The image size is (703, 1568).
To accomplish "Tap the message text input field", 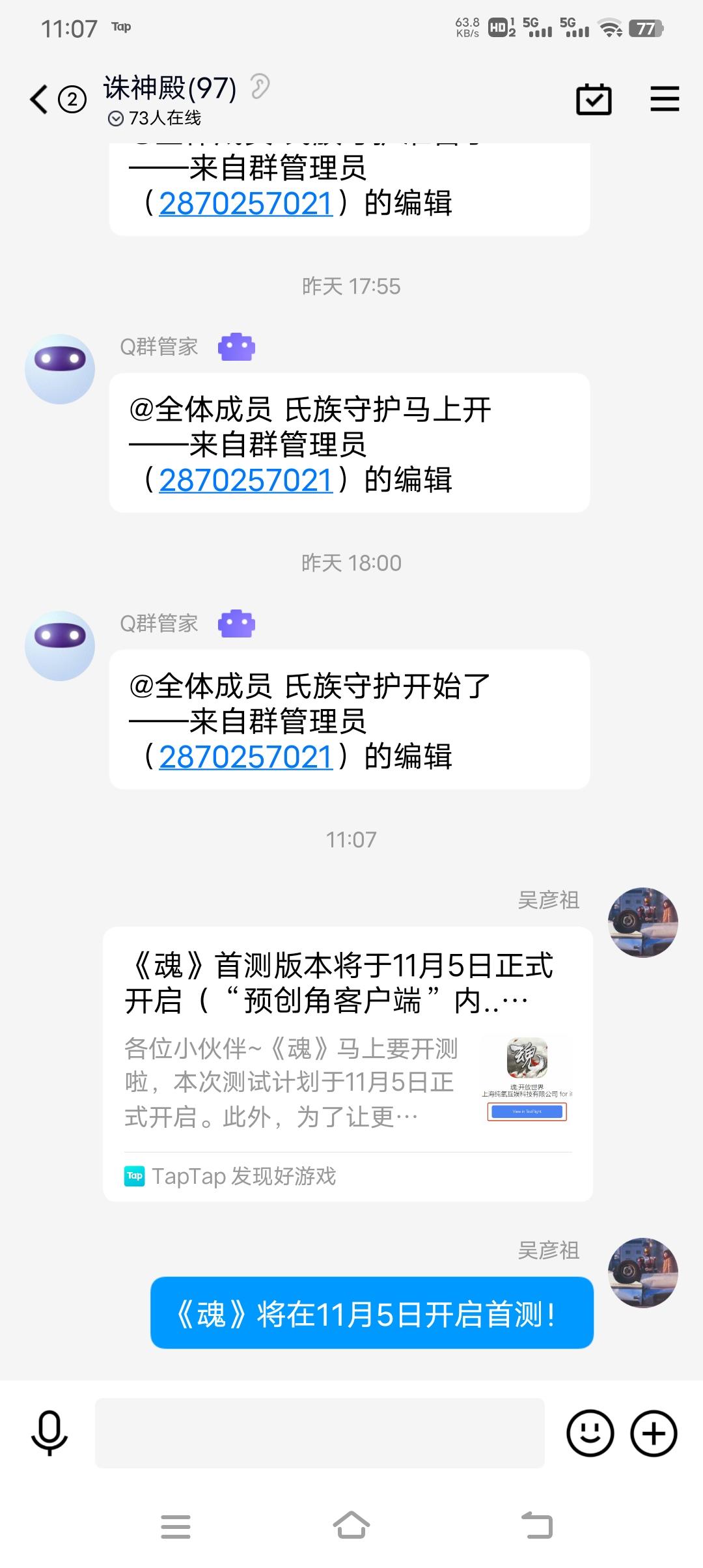I will 320,1433.
